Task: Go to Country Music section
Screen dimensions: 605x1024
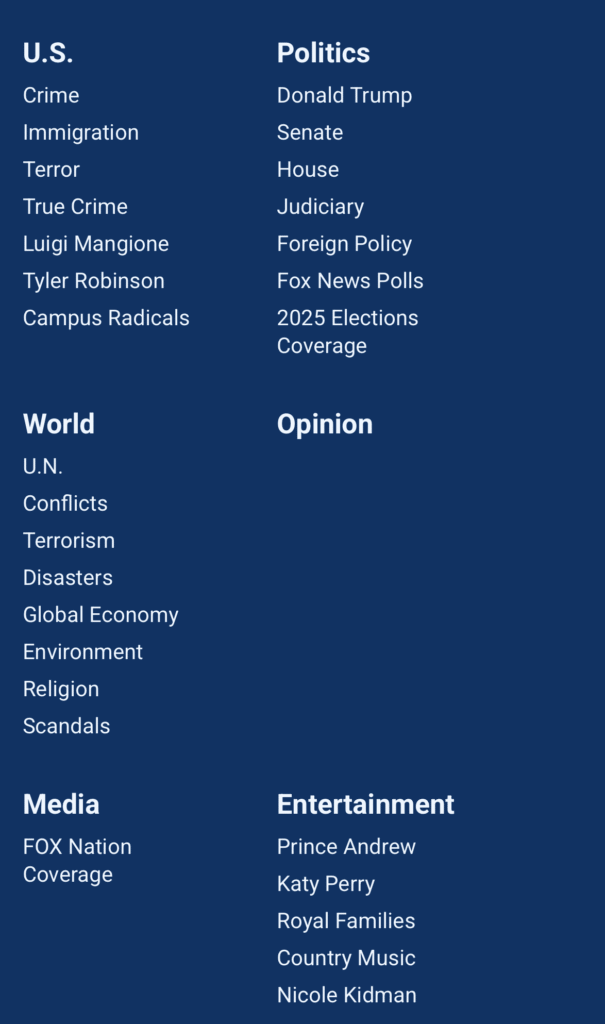Action: [x=346, y=958]
